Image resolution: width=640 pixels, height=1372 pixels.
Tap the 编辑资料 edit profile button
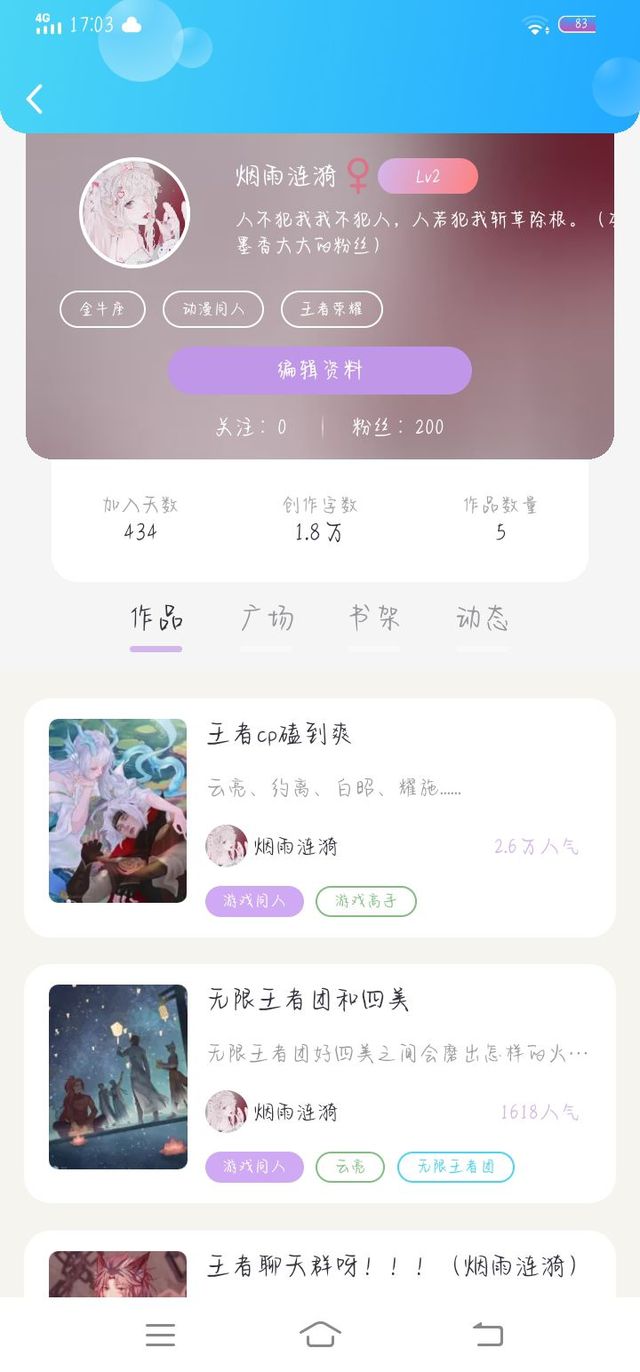[319, 370]
